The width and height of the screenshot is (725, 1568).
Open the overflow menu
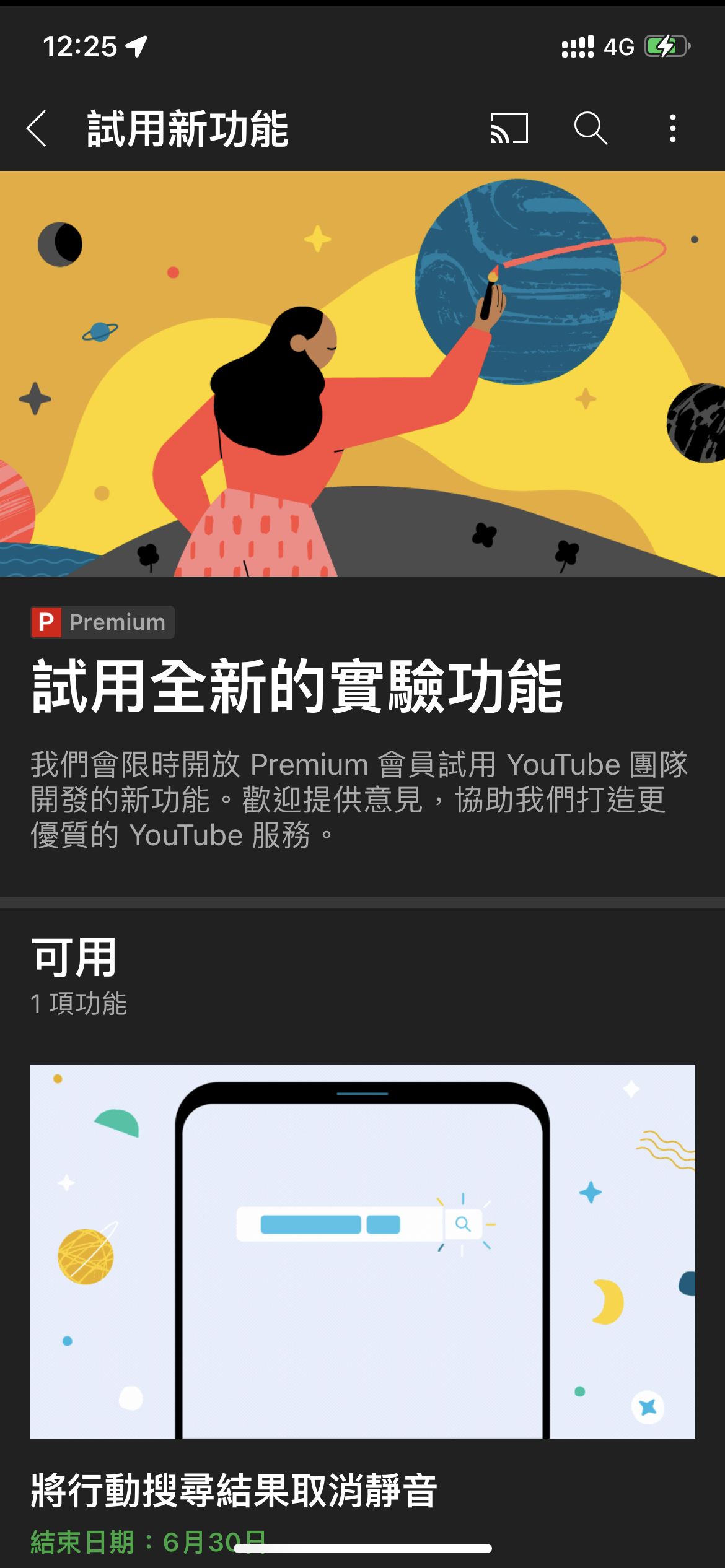click(673, 129)
